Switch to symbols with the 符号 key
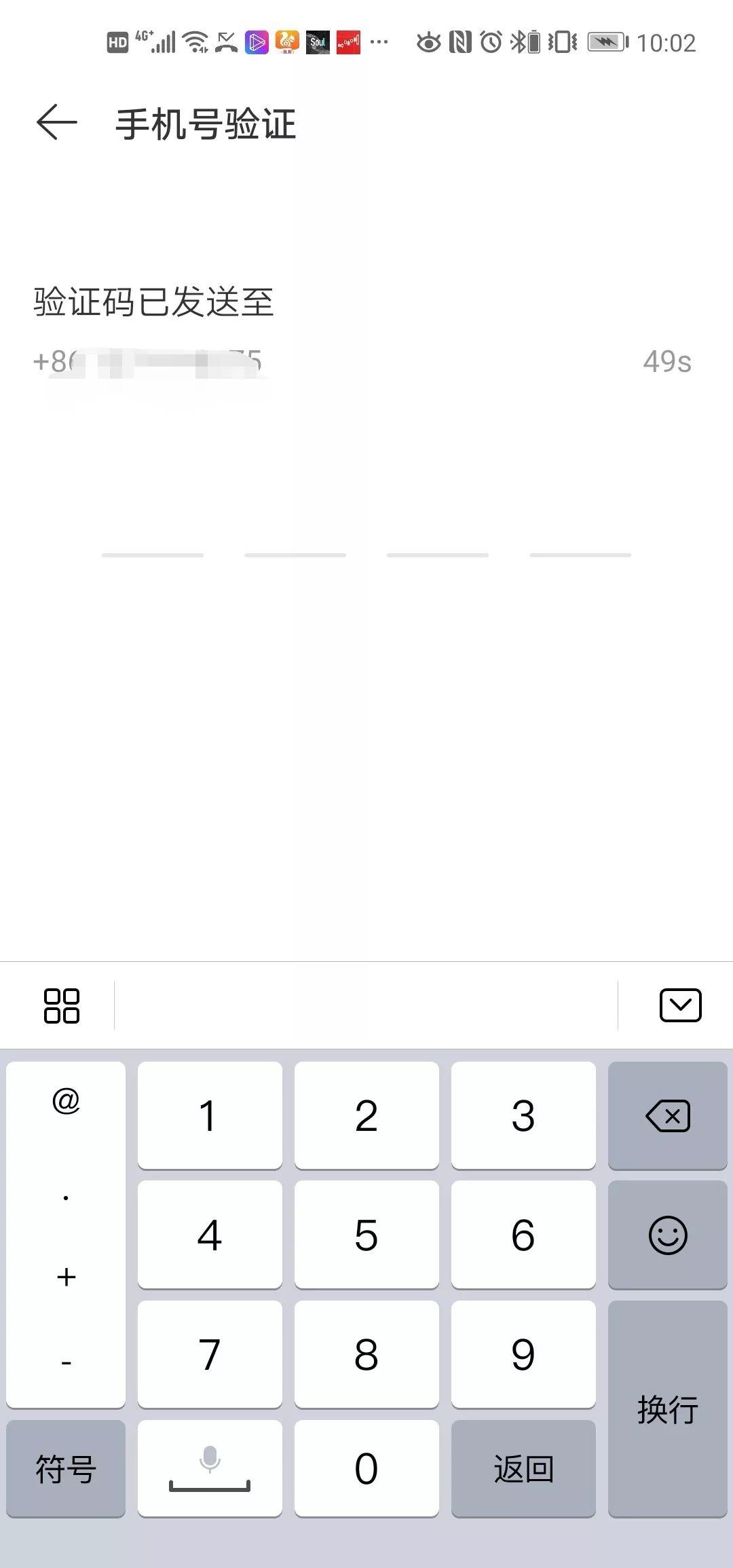 [66, 1468]
